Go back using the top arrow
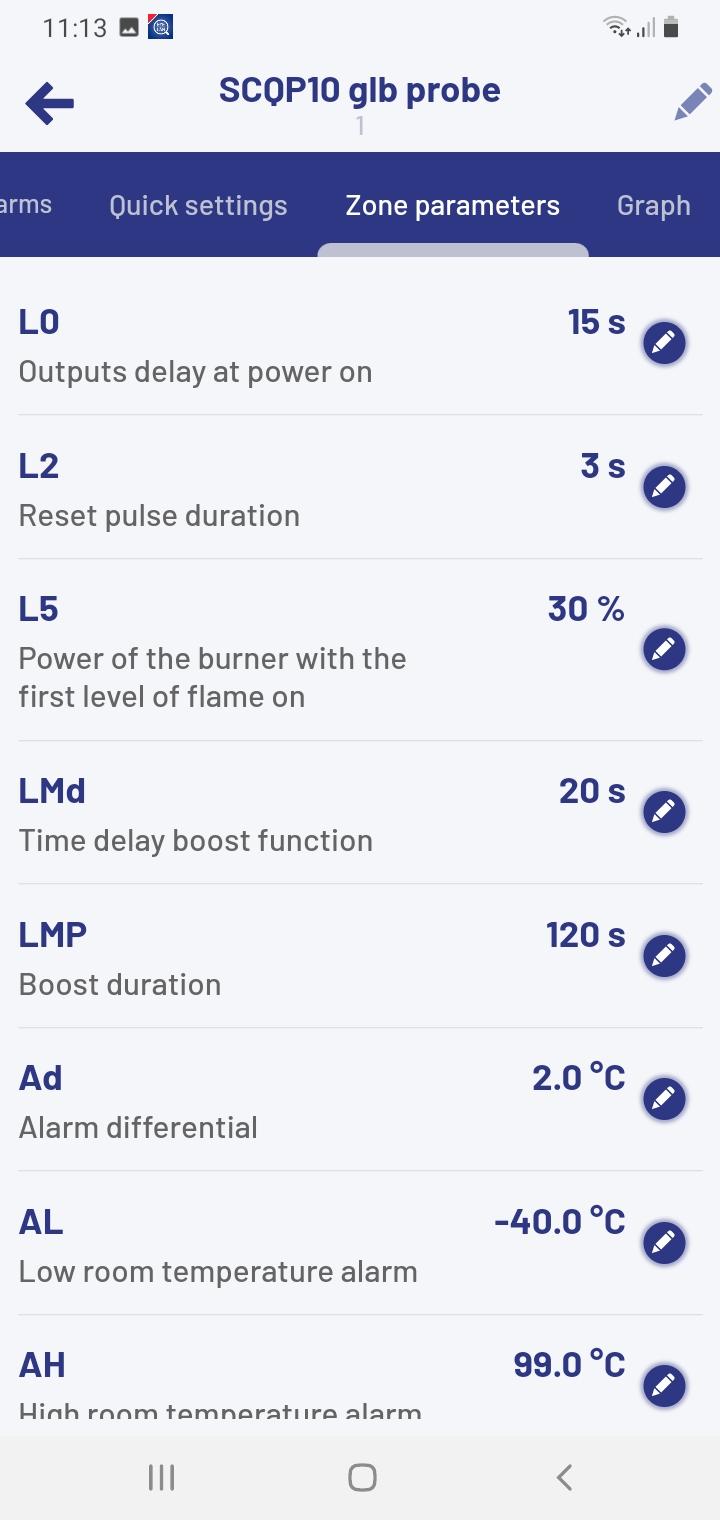This screenshot has width=720, height=1520. [x=50, y=103]
